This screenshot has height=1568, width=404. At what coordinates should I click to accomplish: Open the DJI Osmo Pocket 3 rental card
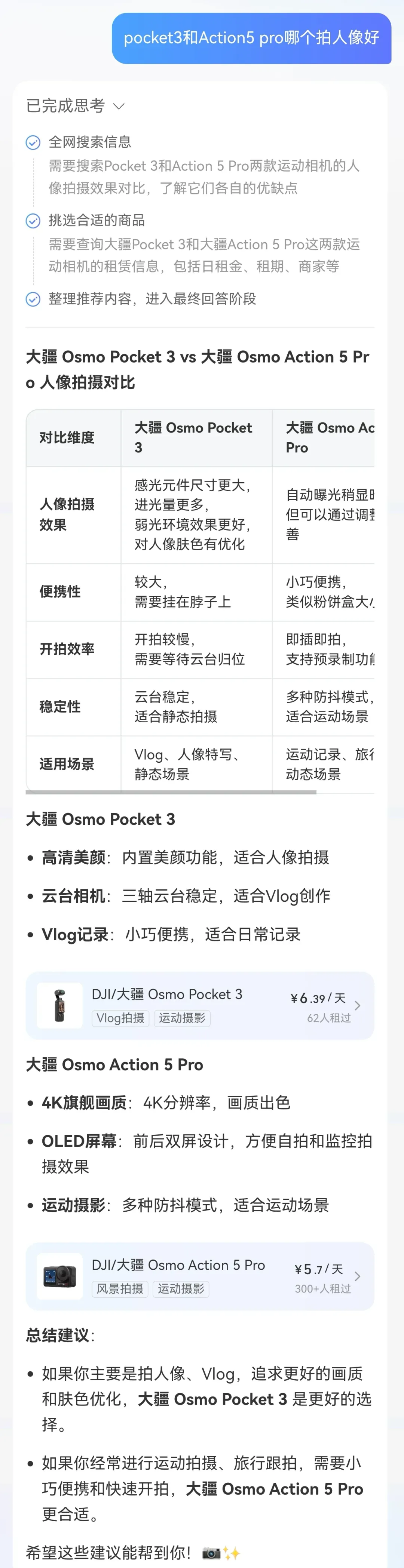[x=199, y=1005]
